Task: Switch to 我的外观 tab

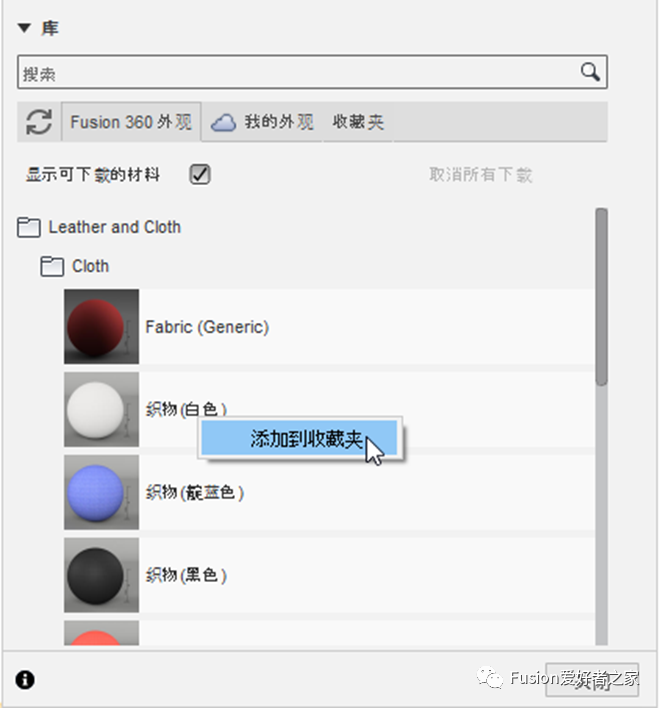Action: coord(265,122)
